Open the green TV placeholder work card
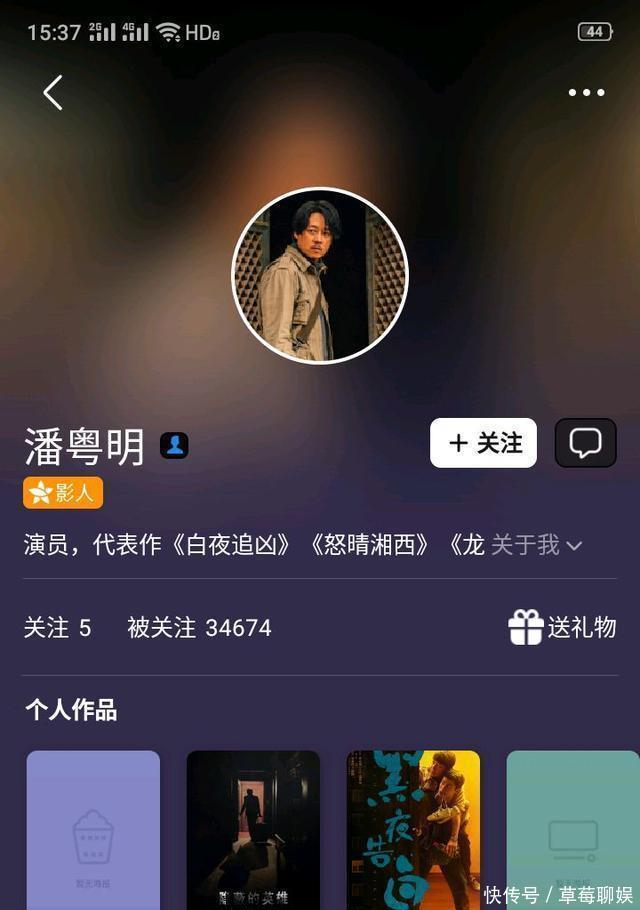The height and width of the screenshot is (910, 640). tap(572, 830)
